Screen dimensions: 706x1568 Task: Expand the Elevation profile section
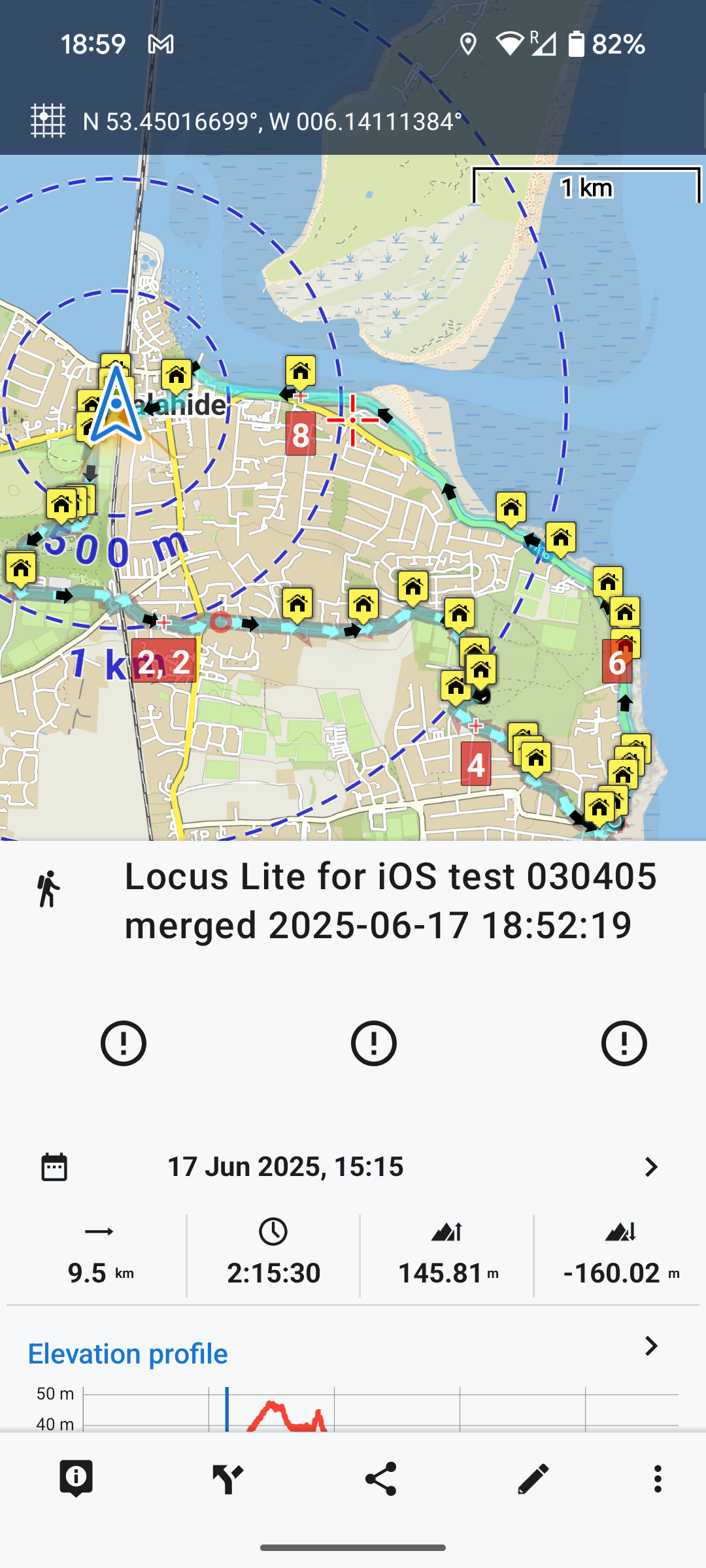tap(650, 1346)
